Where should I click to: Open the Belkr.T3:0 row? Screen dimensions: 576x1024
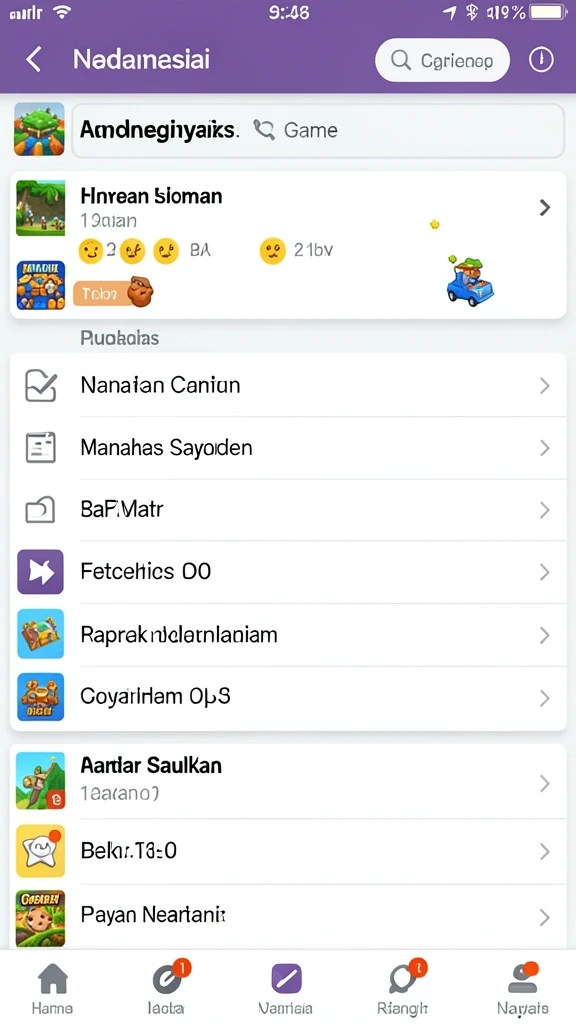[x=288, y=851]
